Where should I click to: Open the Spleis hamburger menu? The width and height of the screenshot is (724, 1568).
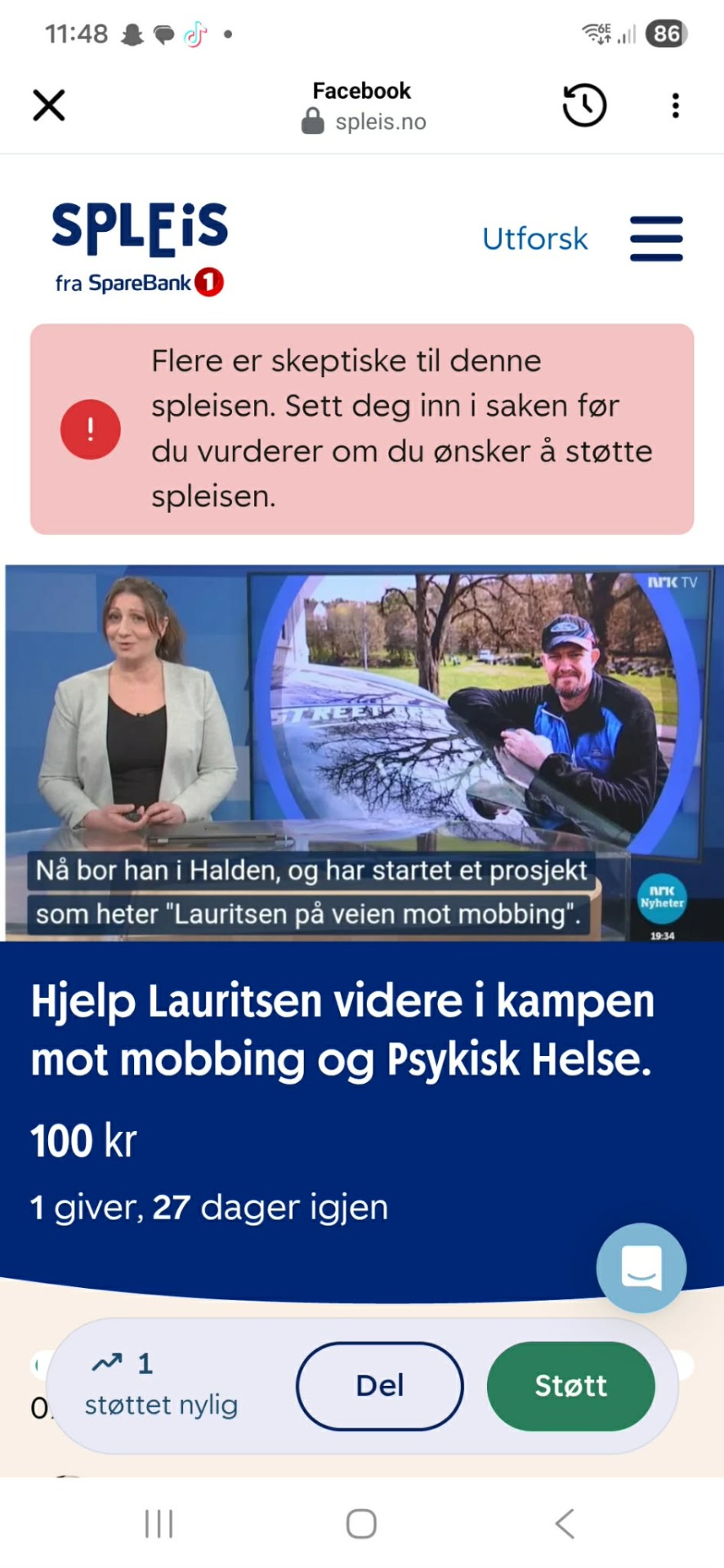coord(656,238)
